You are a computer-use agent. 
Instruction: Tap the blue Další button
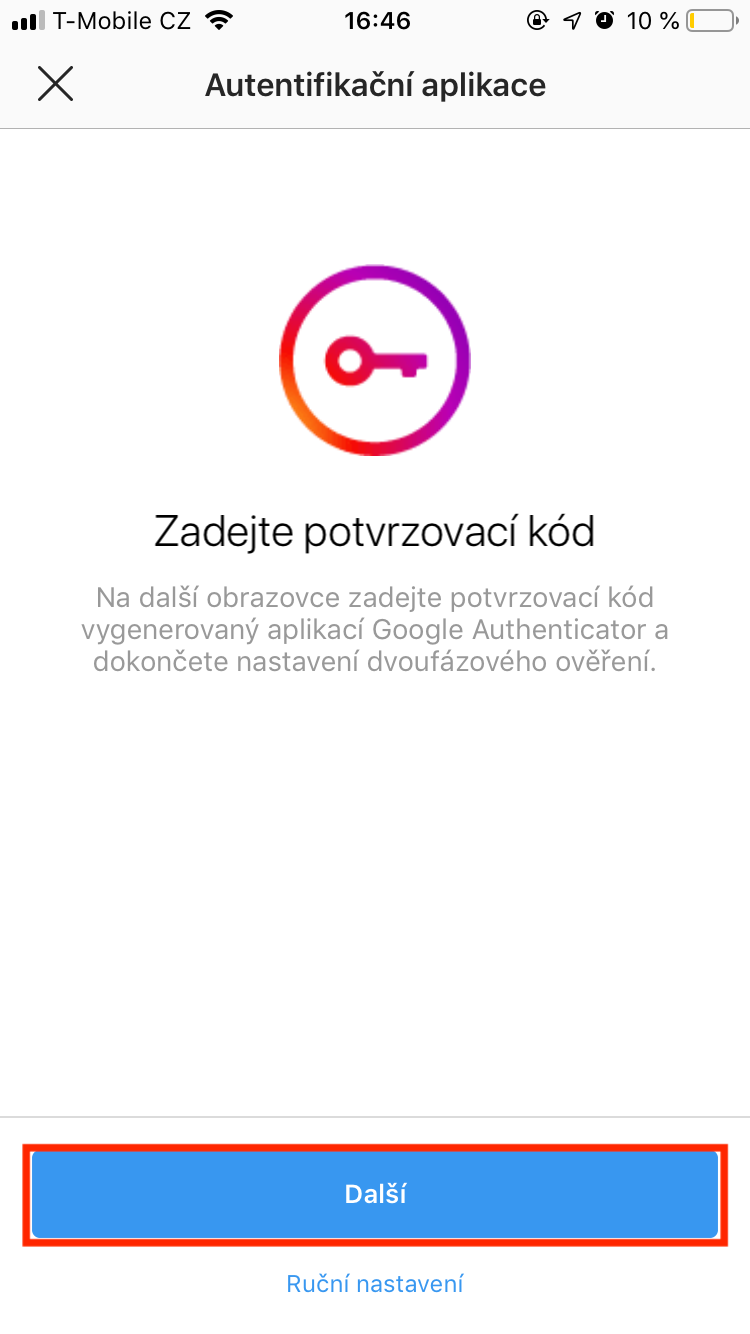375,1194
